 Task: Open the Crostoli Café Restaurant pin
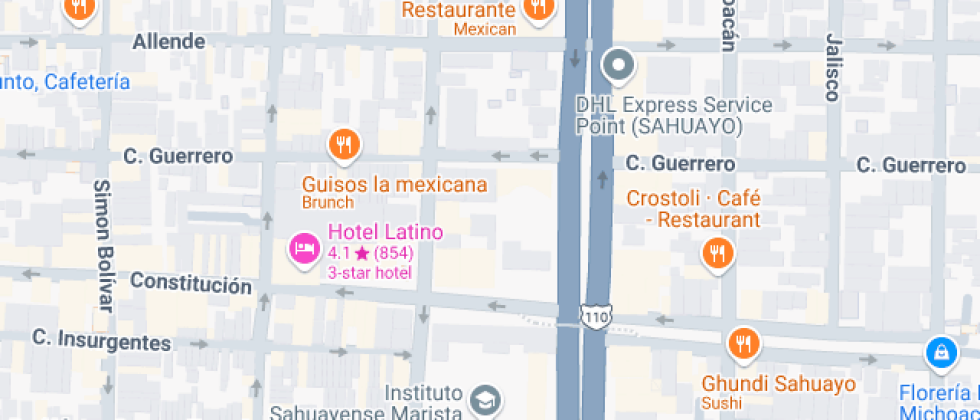[x=716, y=253]
